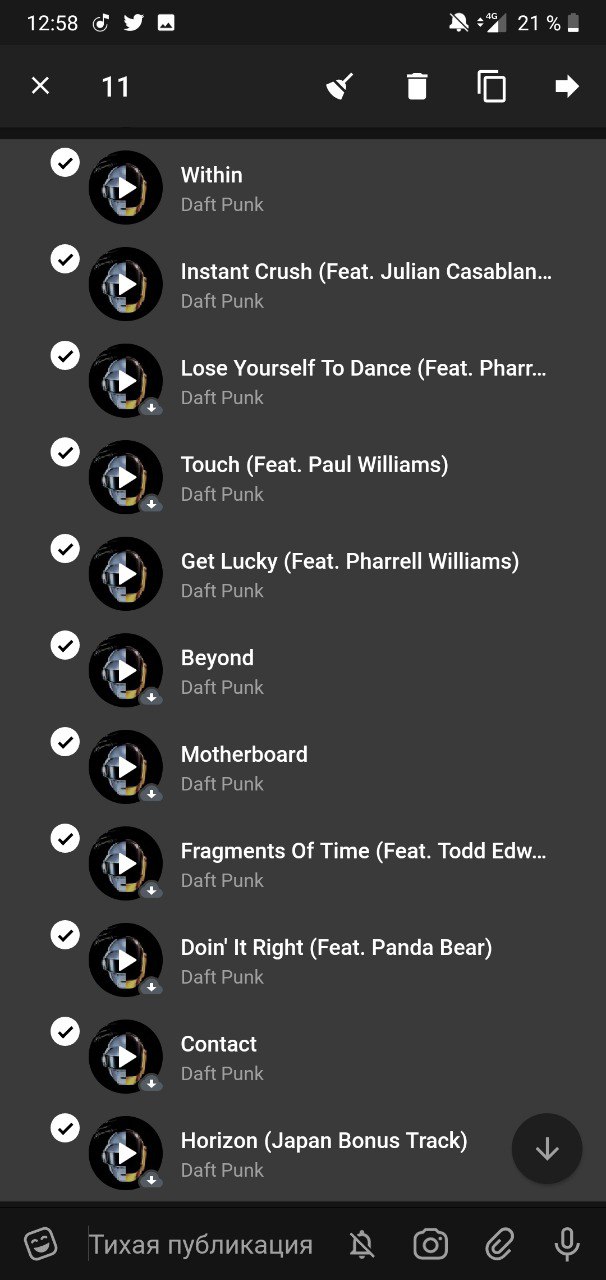Image resolution: width=606 pixels, height=1280 pixels.
Task: Uncheck the Within track
Action: [x=65, y=163]
